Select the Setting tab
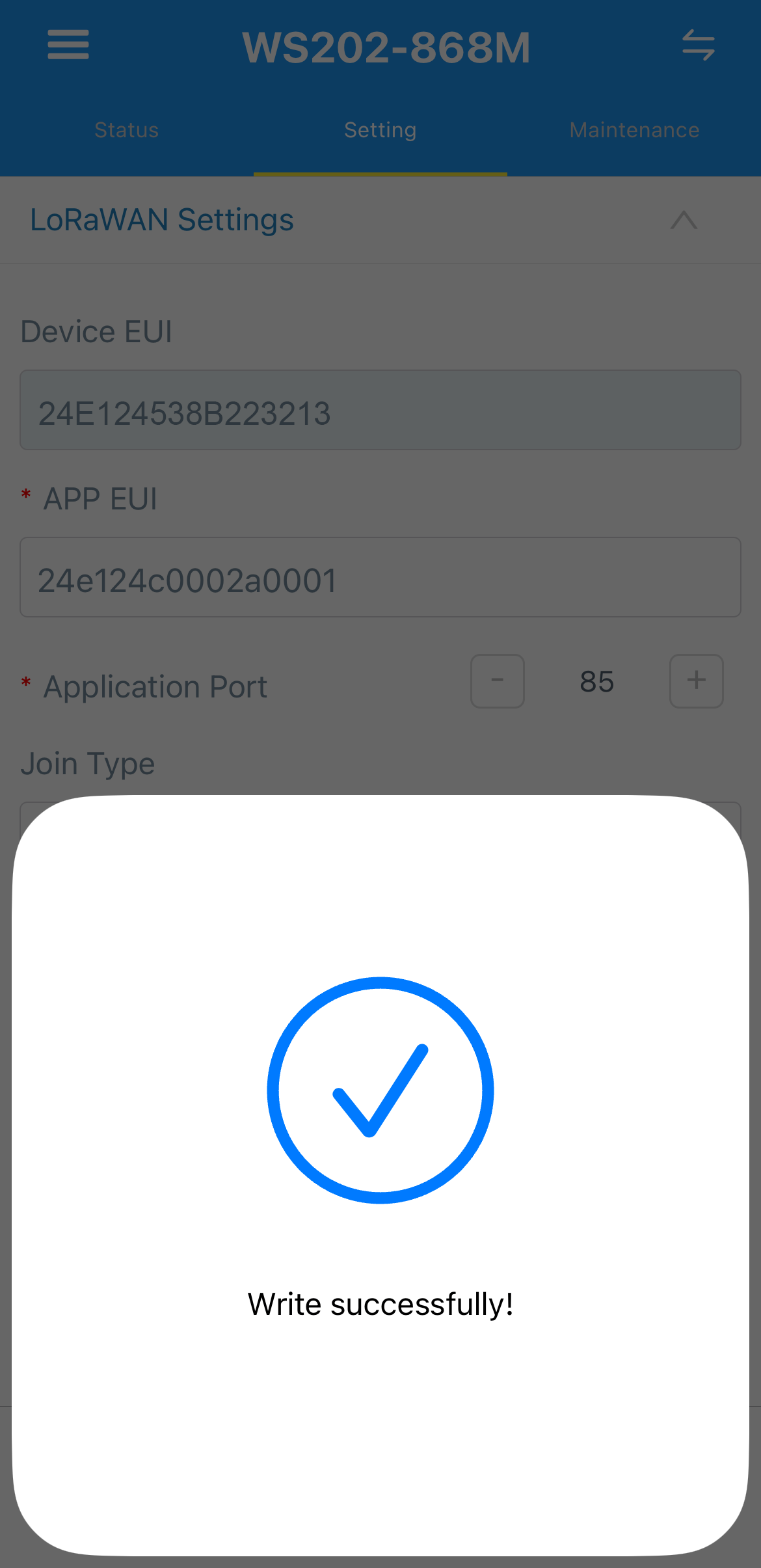This screenshot has height=1568, width=761. click(380, 130)
